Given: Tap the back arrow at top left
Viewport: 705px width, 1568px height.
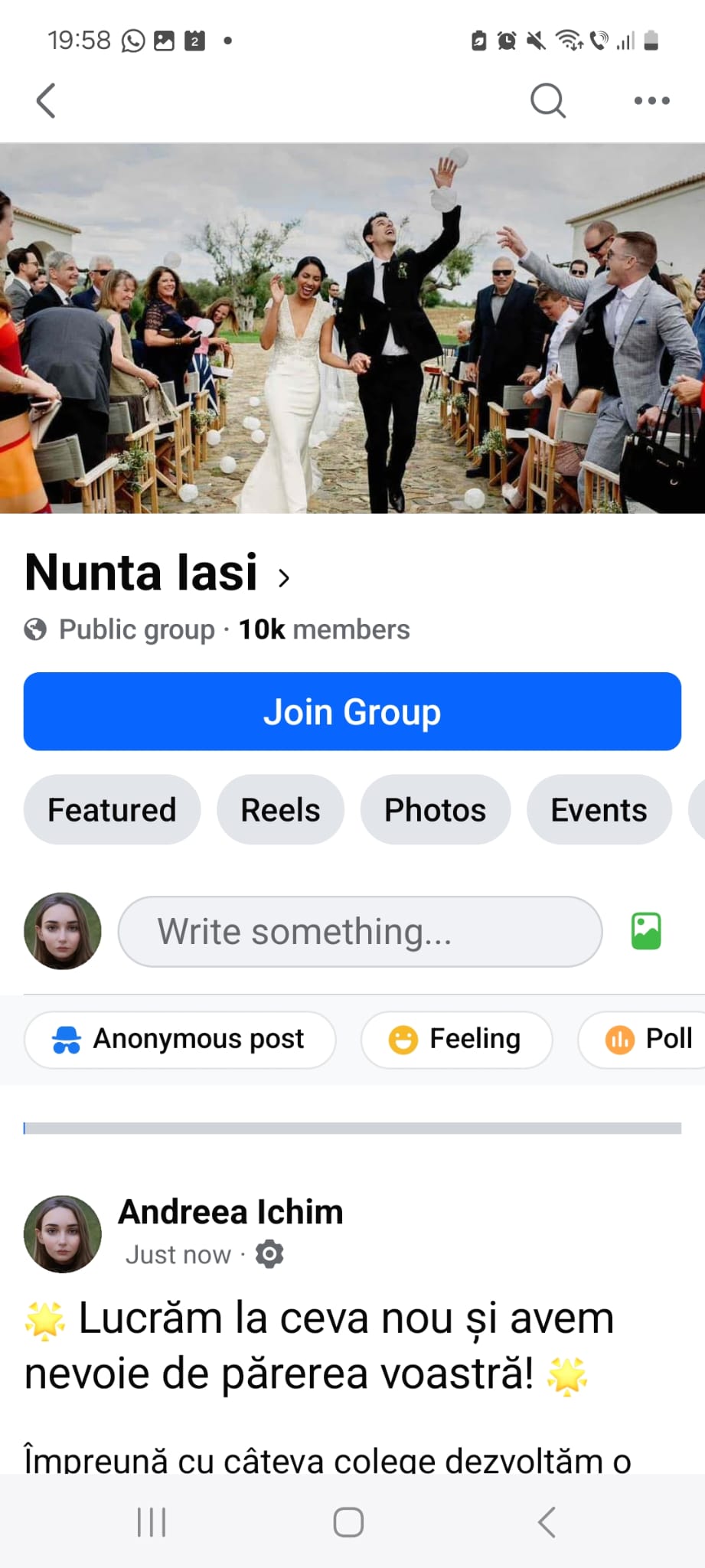Looking at the screenshot, I should (x=46, y=100).
